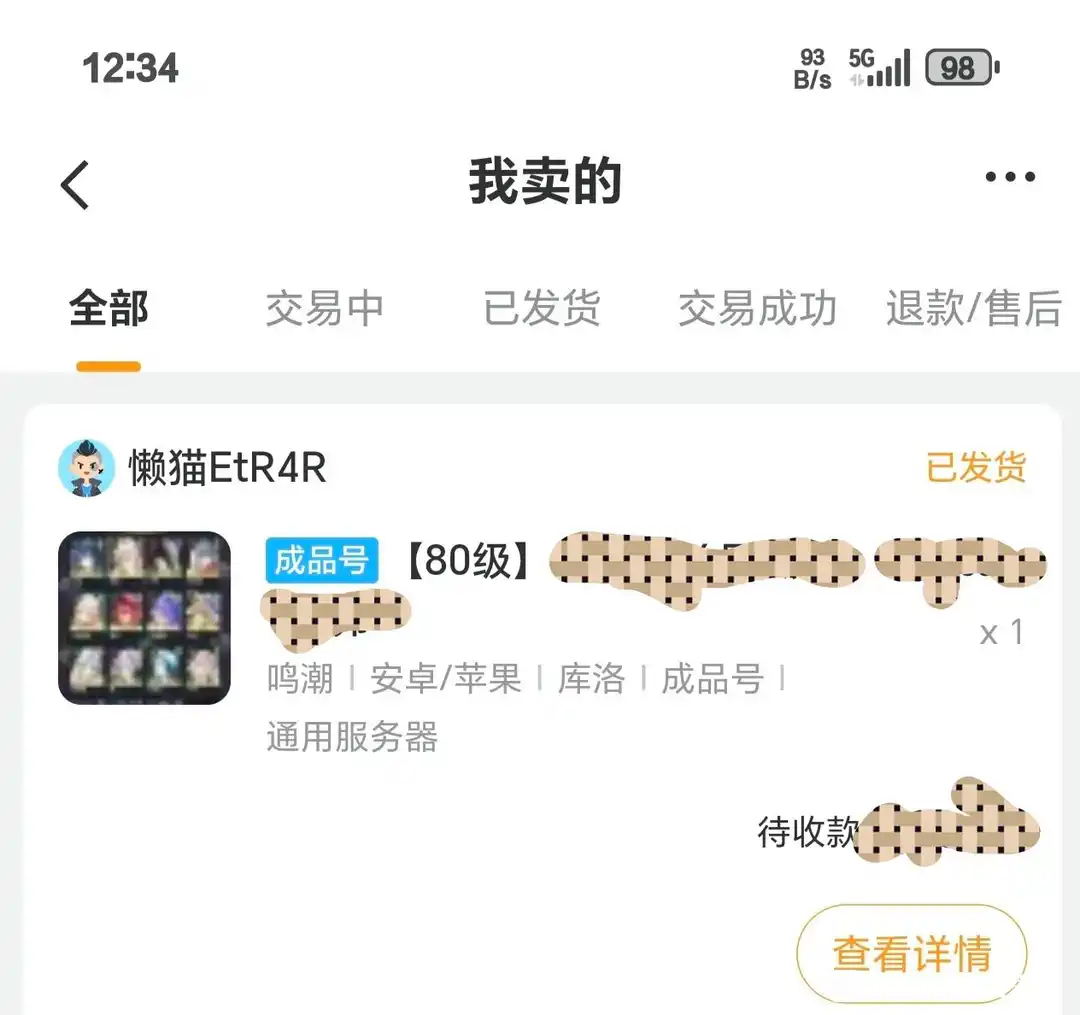Open the 80级 成品号 order thumbnail
The width and height of the screenshot is (1080, 1015).
pos(144,617)
